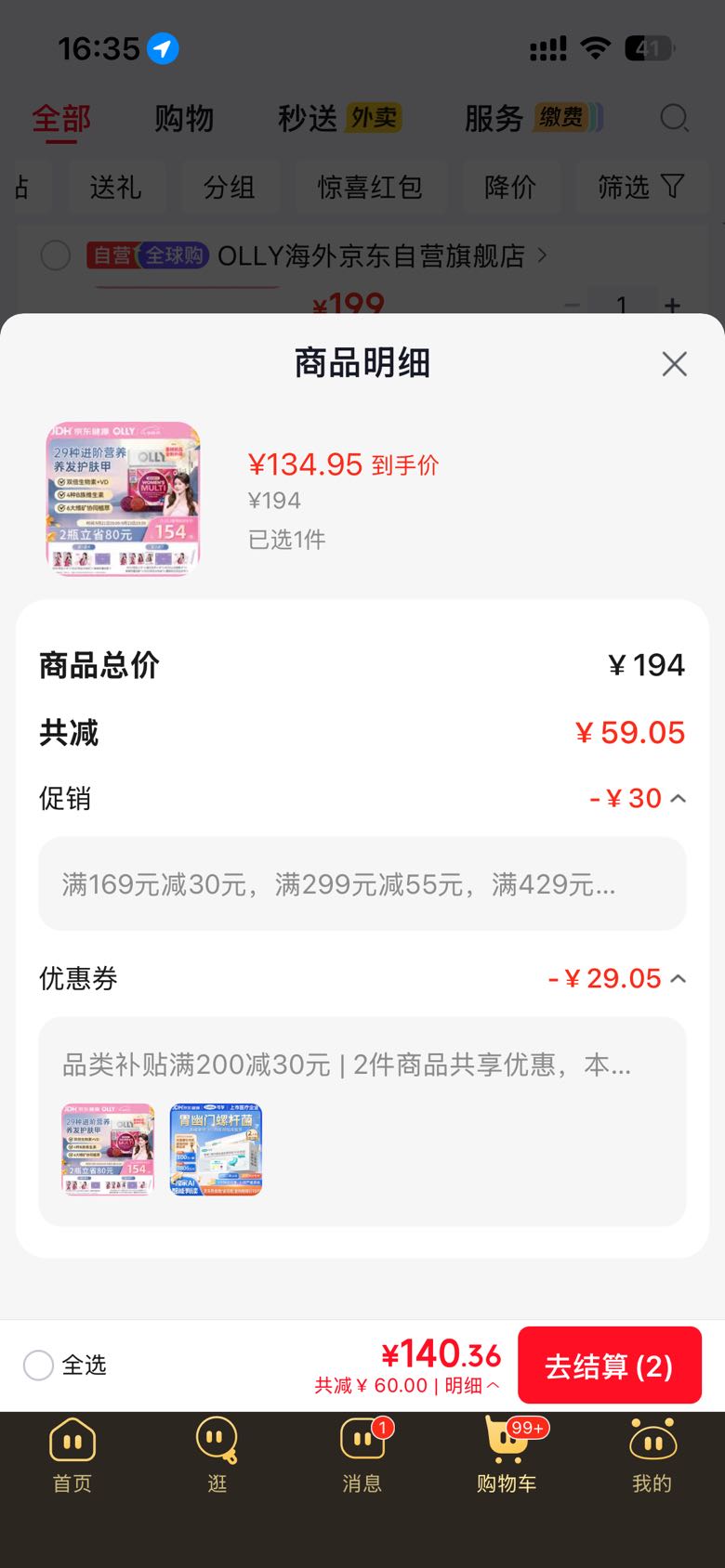The width and height of the screenshot is (725, 1568).
Task: Collapse the 优惠券 discount section
Action: coord(678,979)
